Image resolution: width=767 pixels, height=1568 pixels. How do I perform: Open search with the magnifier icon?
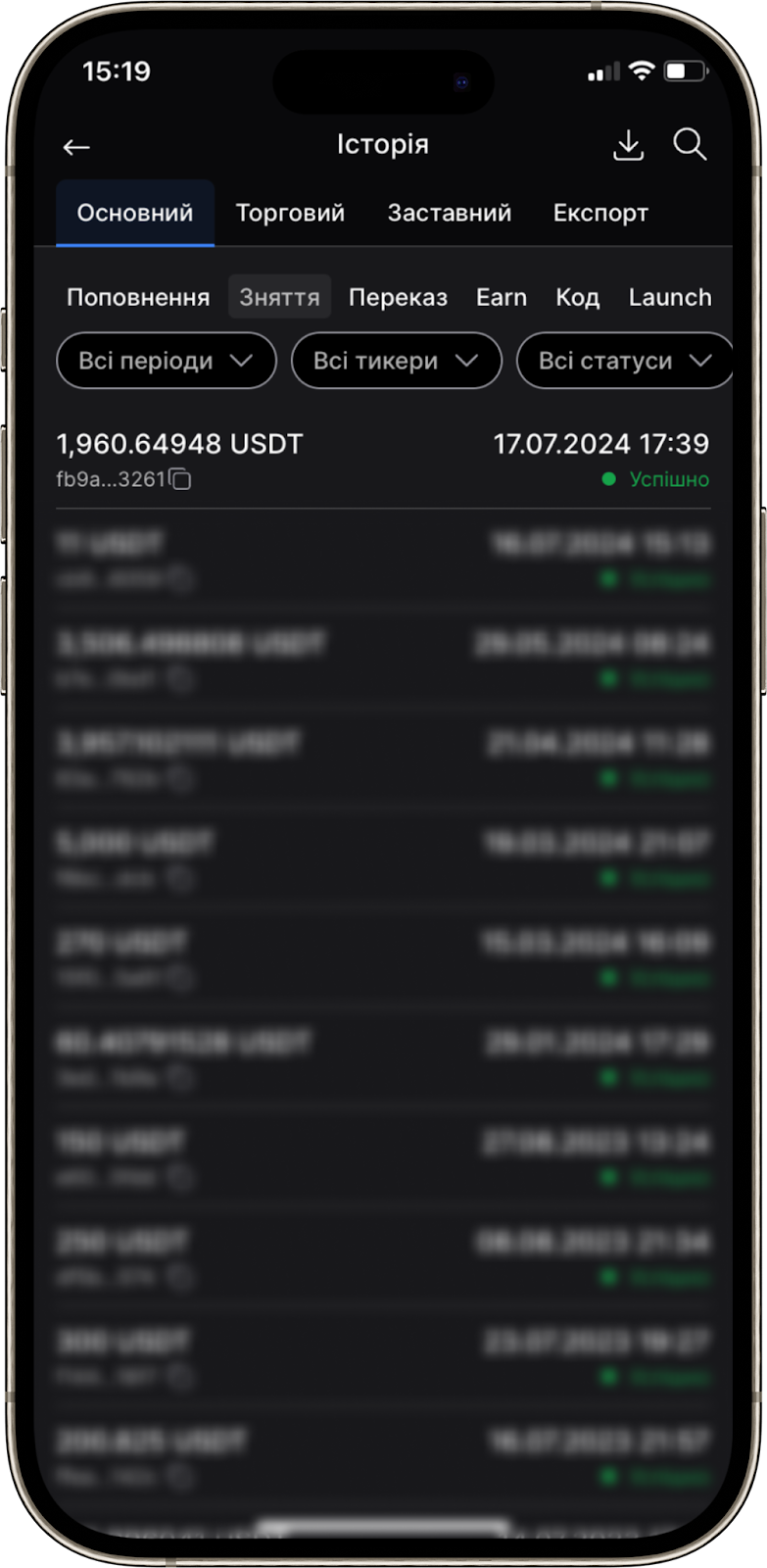pos(690,145)
